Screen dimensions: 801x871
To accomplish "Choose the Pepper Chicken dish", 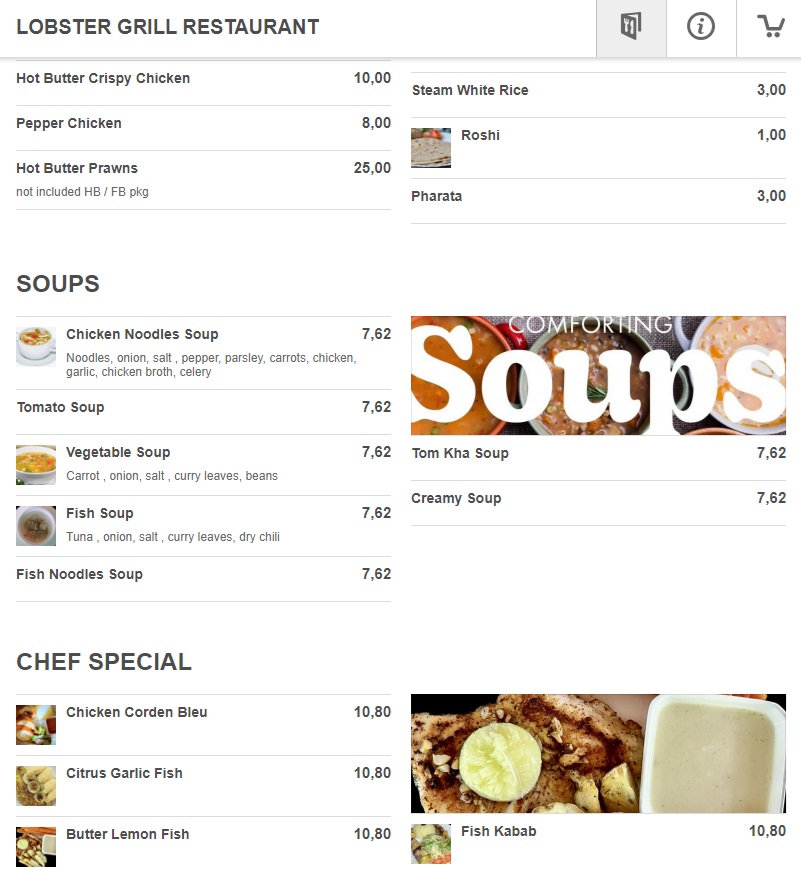I will point(69,124).
